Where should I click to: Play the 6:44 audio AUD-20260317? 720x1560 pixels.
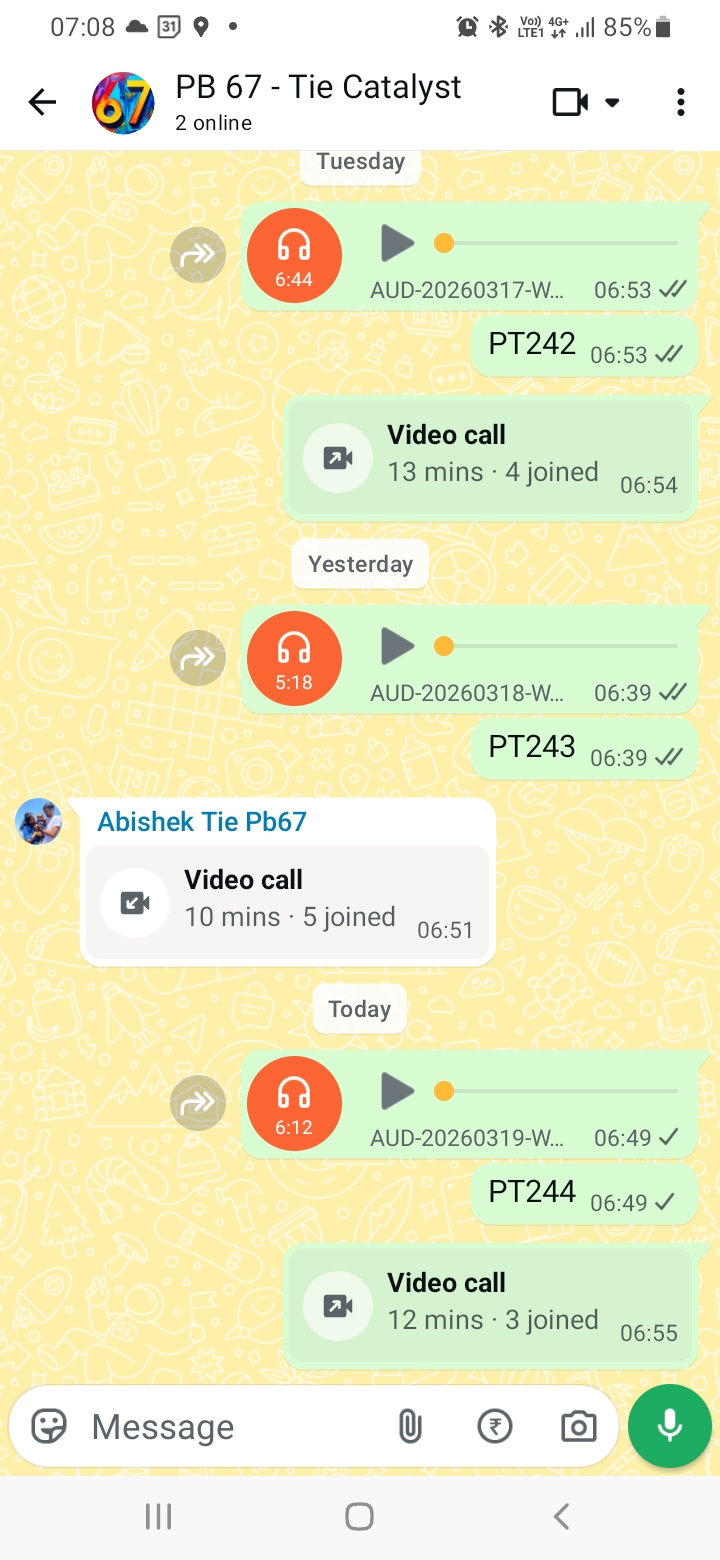398,243
